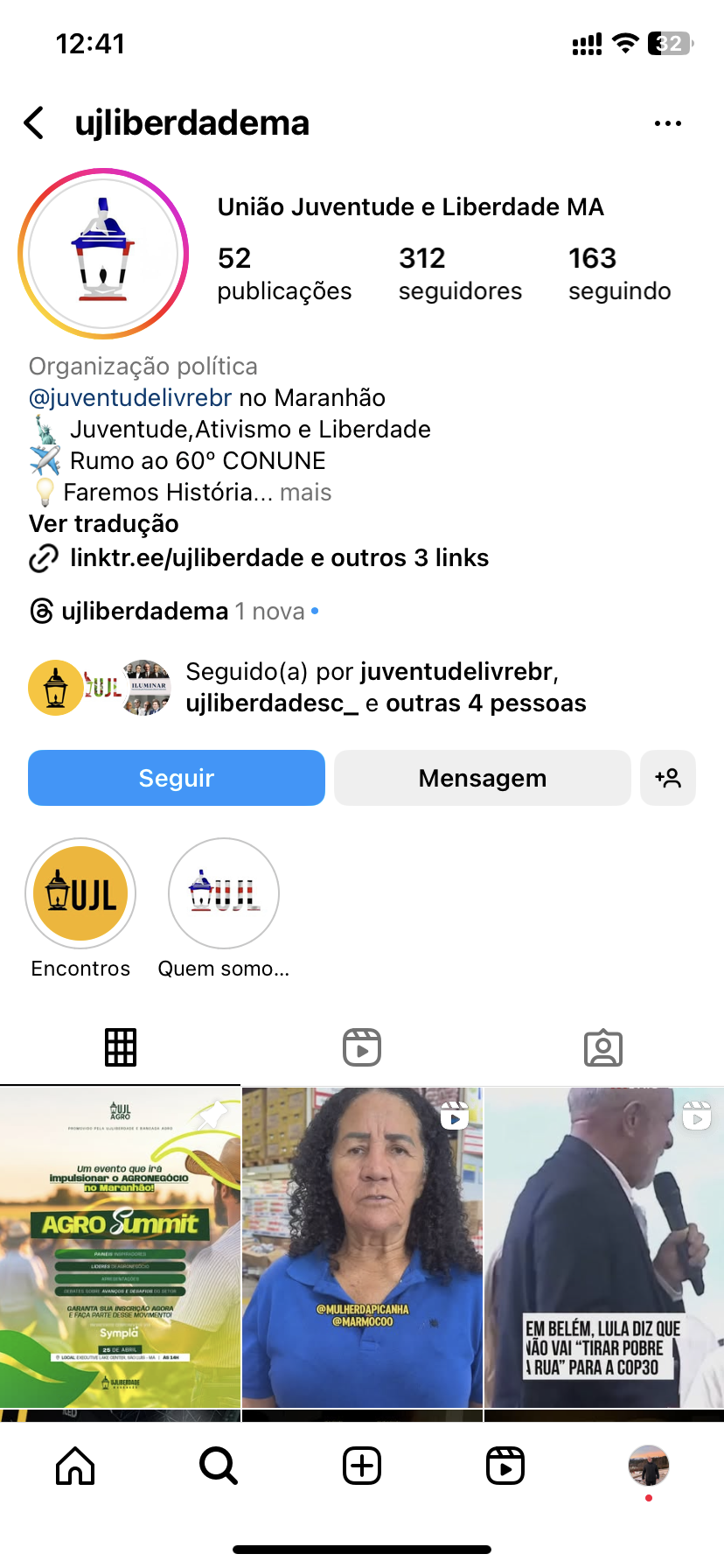Switch to the tagged photos tab
Viewport: 724px width, 1568px height.
[x=603, y=1047]
